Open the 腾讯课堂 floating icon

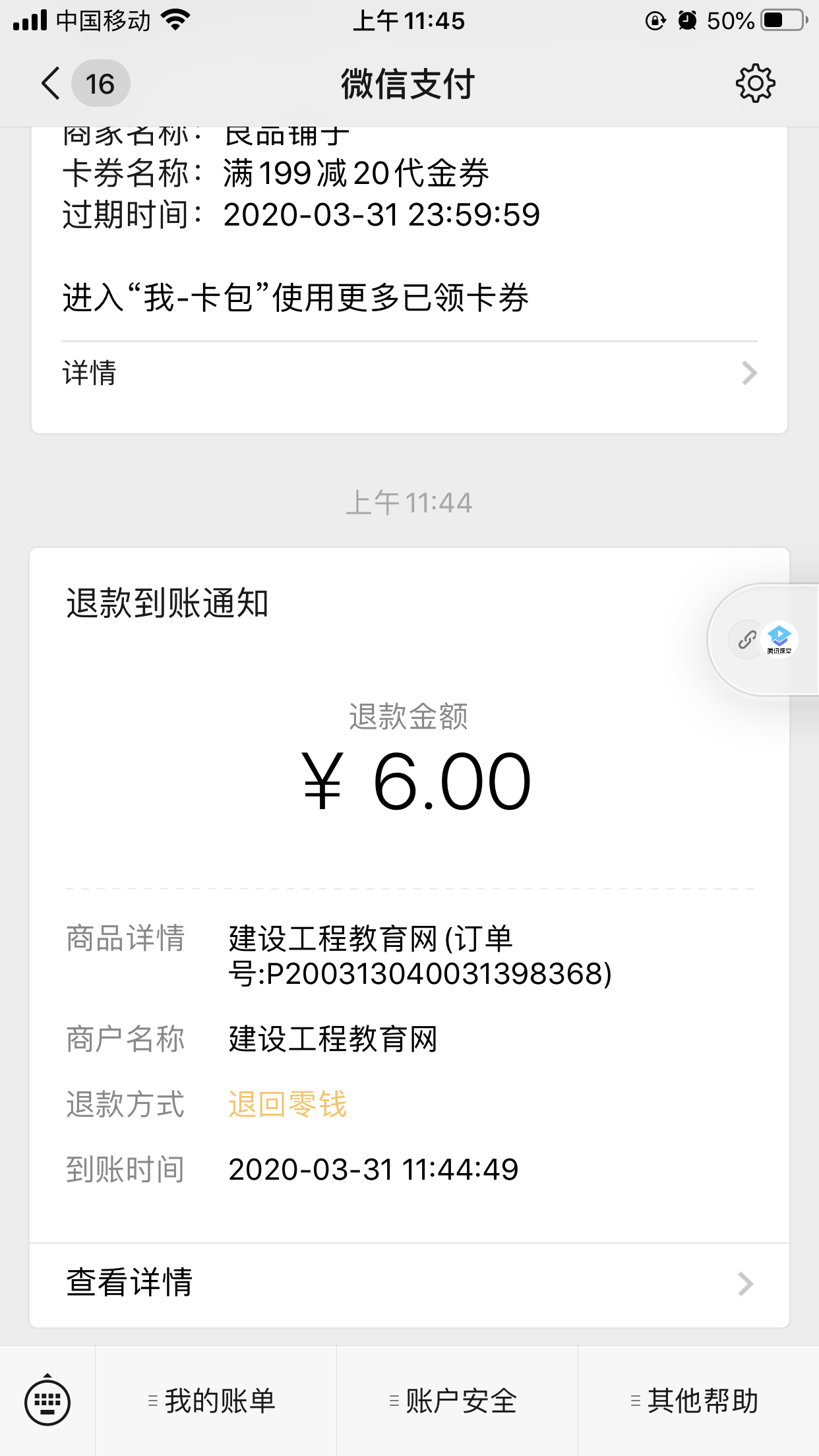tap(781, 638)
